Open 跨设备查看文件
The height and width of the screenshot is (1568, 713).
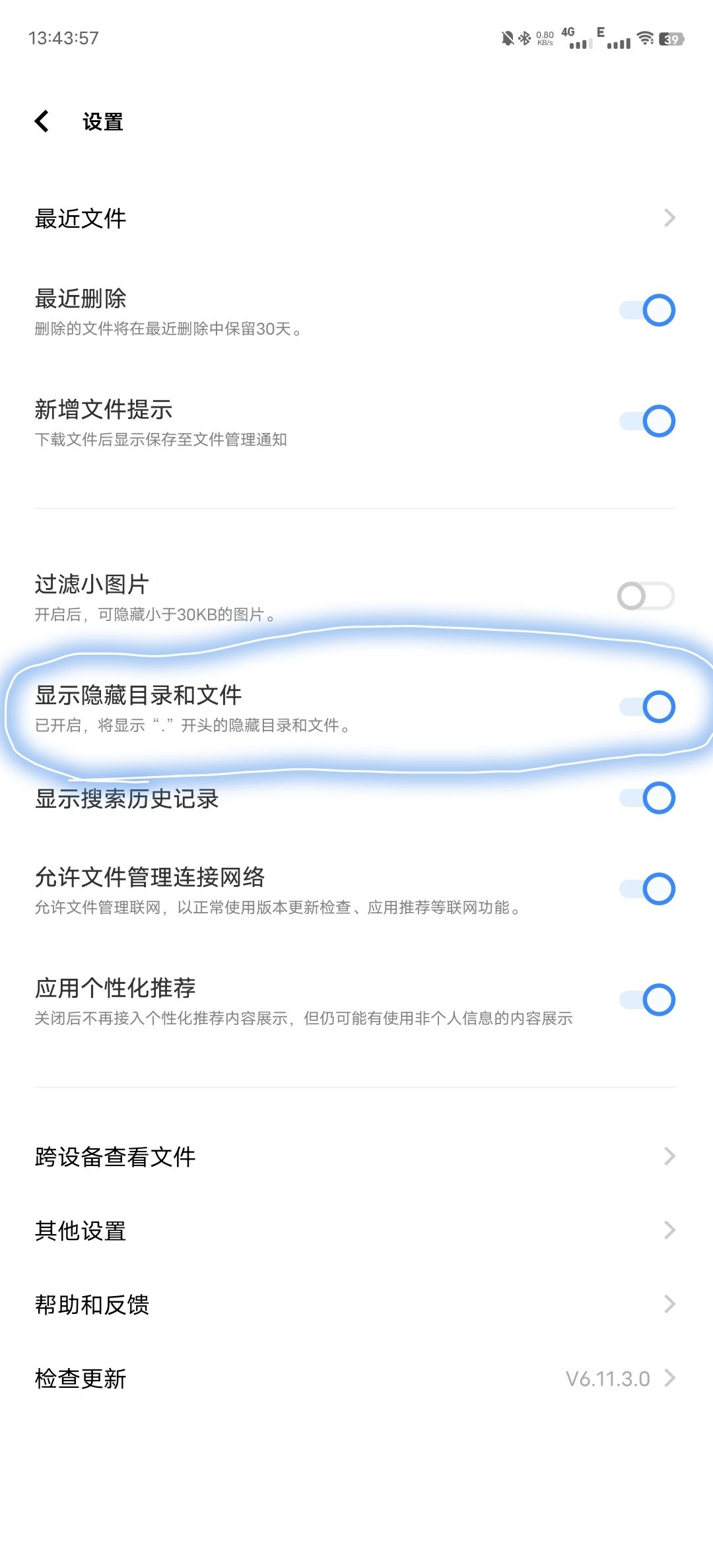point(355,1157)
